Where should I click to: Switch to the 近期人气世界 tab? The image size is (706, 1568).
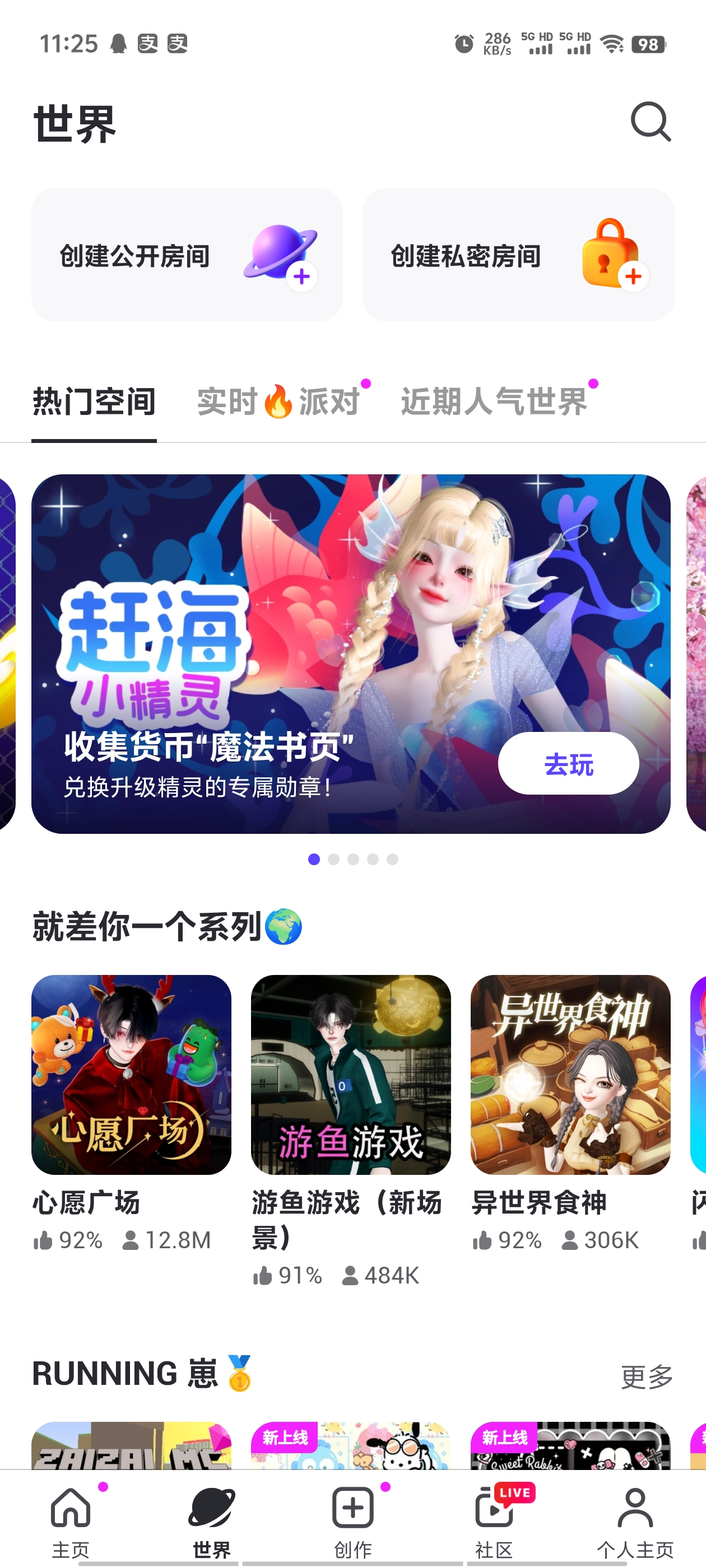pos(494,402)
